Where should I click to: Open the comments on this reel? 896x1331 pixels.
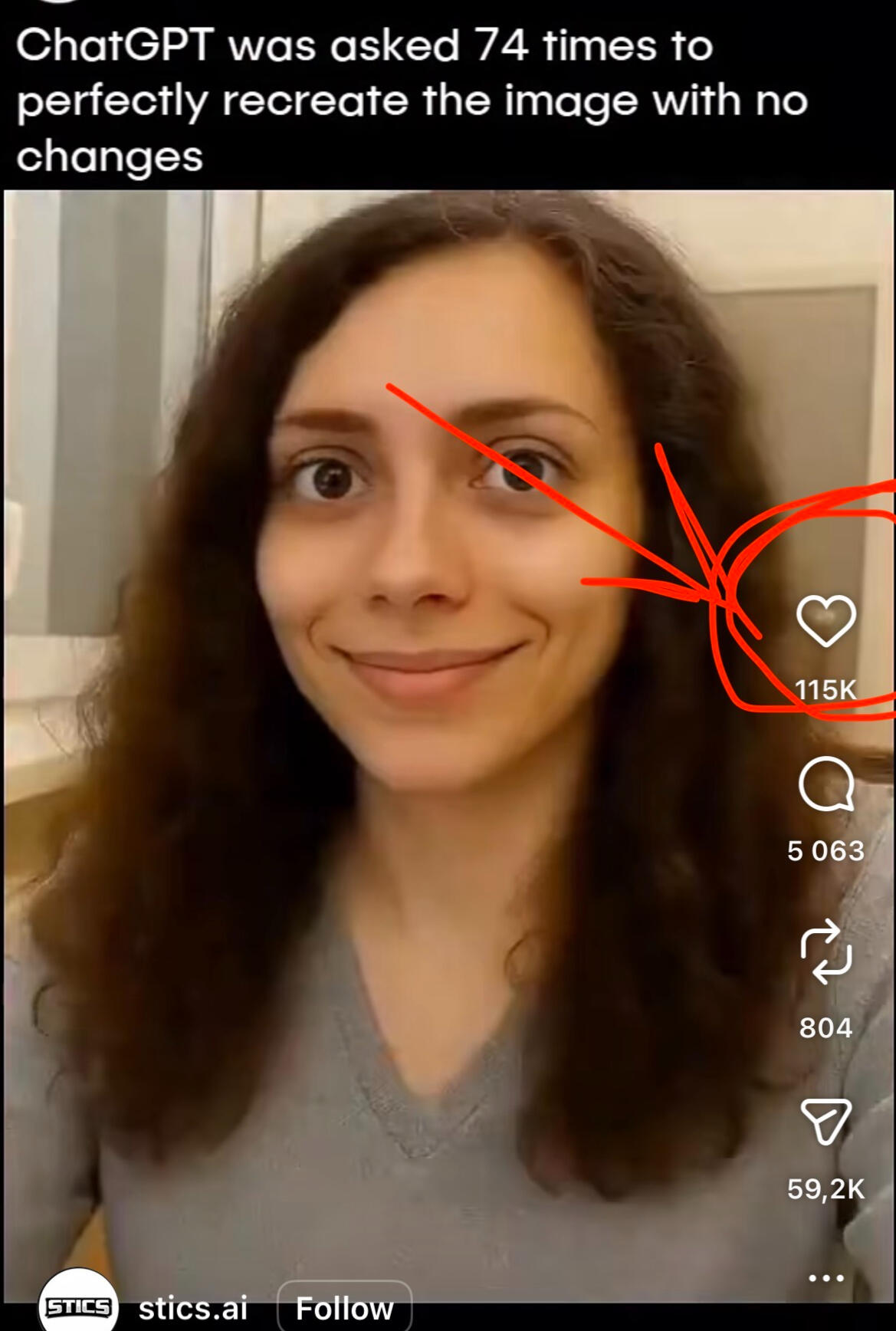825,784
